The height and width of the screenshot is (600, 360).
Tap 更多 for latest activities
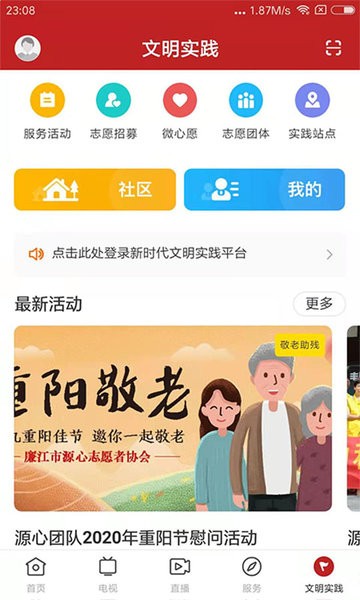click(x=319, y=304)
